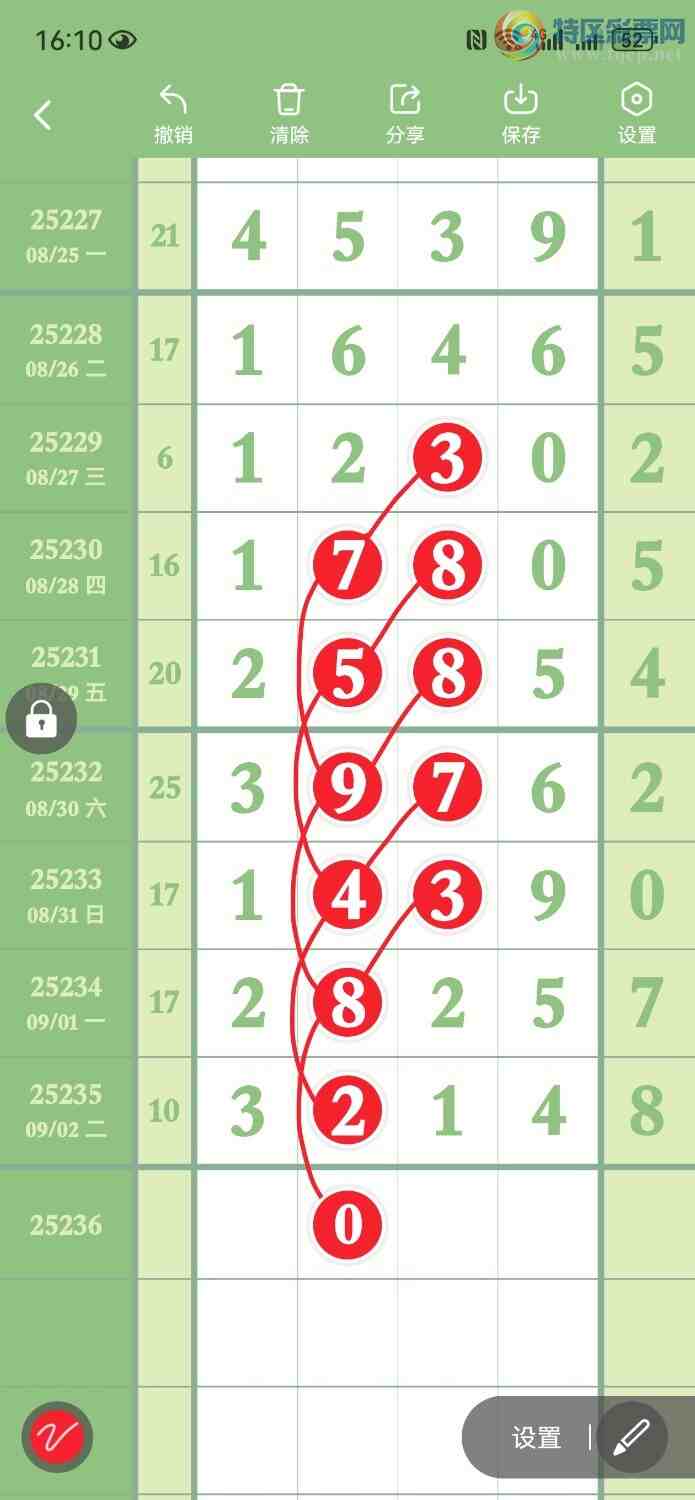Tap the pencil draw tool icon
695x1500 pixels.
pyautogui.click(x=632, y=1438)
